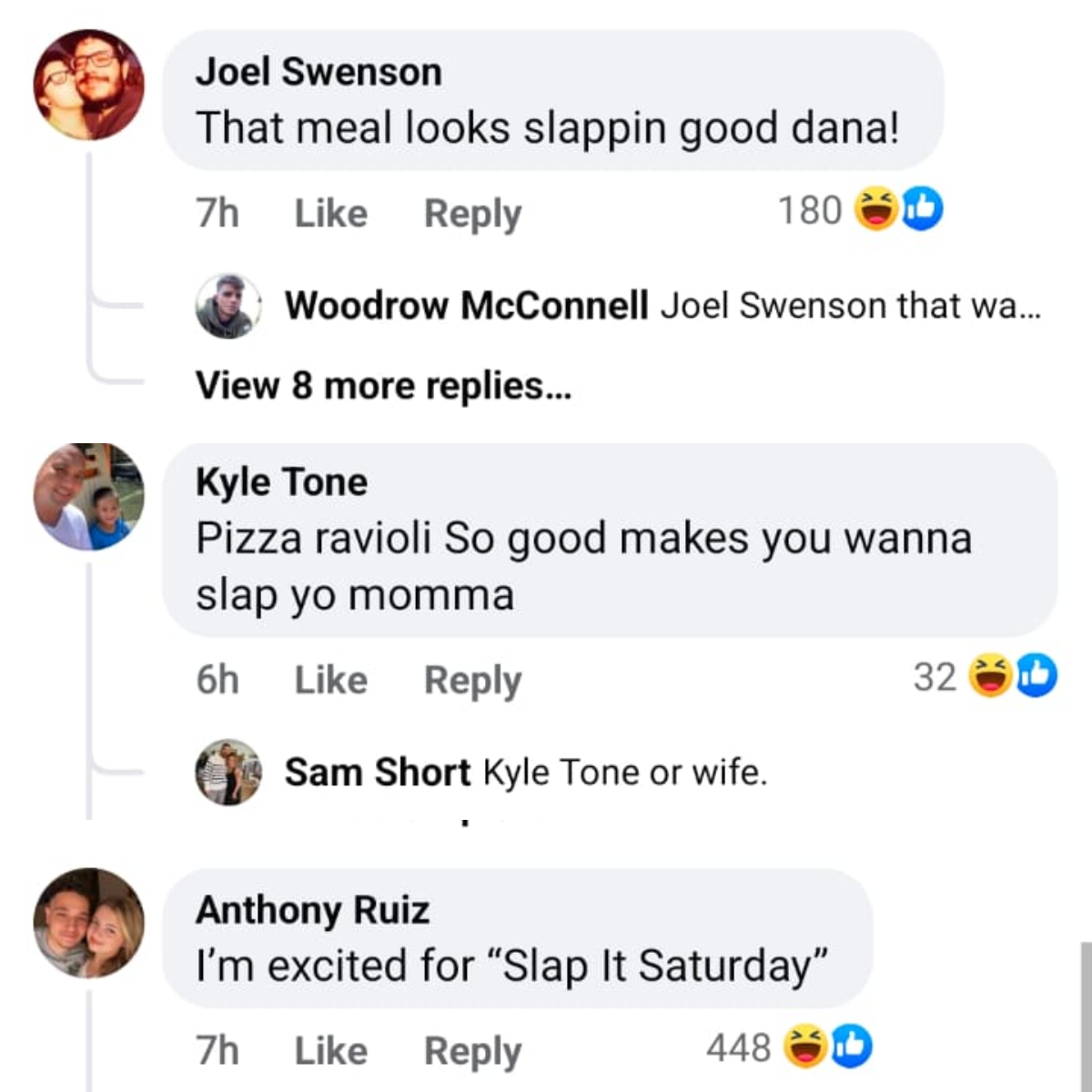
Task: Open Anthony Ruiz's name link
Action: click(312, 910)
